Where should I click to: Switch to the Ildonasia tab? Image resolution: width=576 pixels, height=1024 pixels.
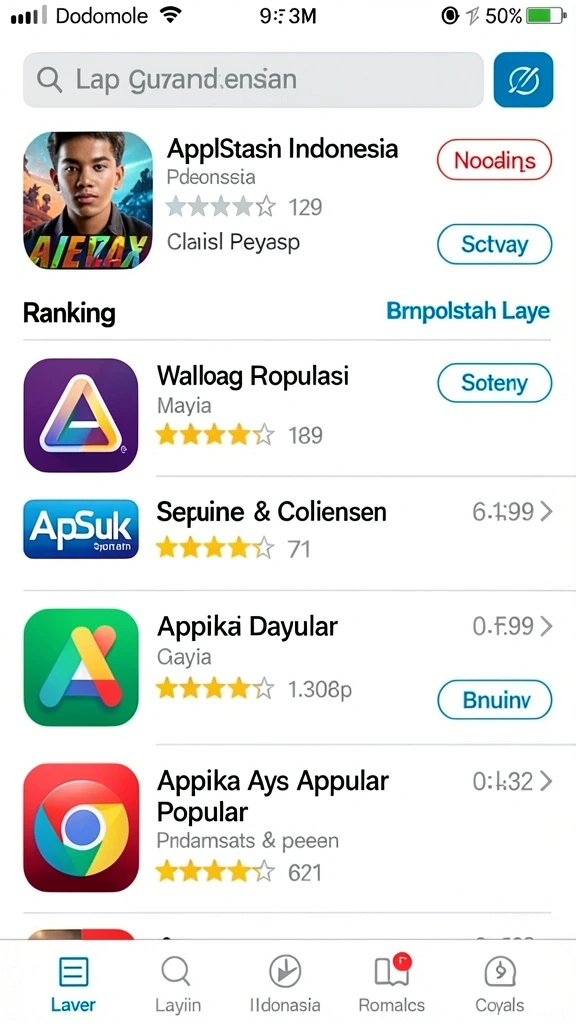[285, 984]
